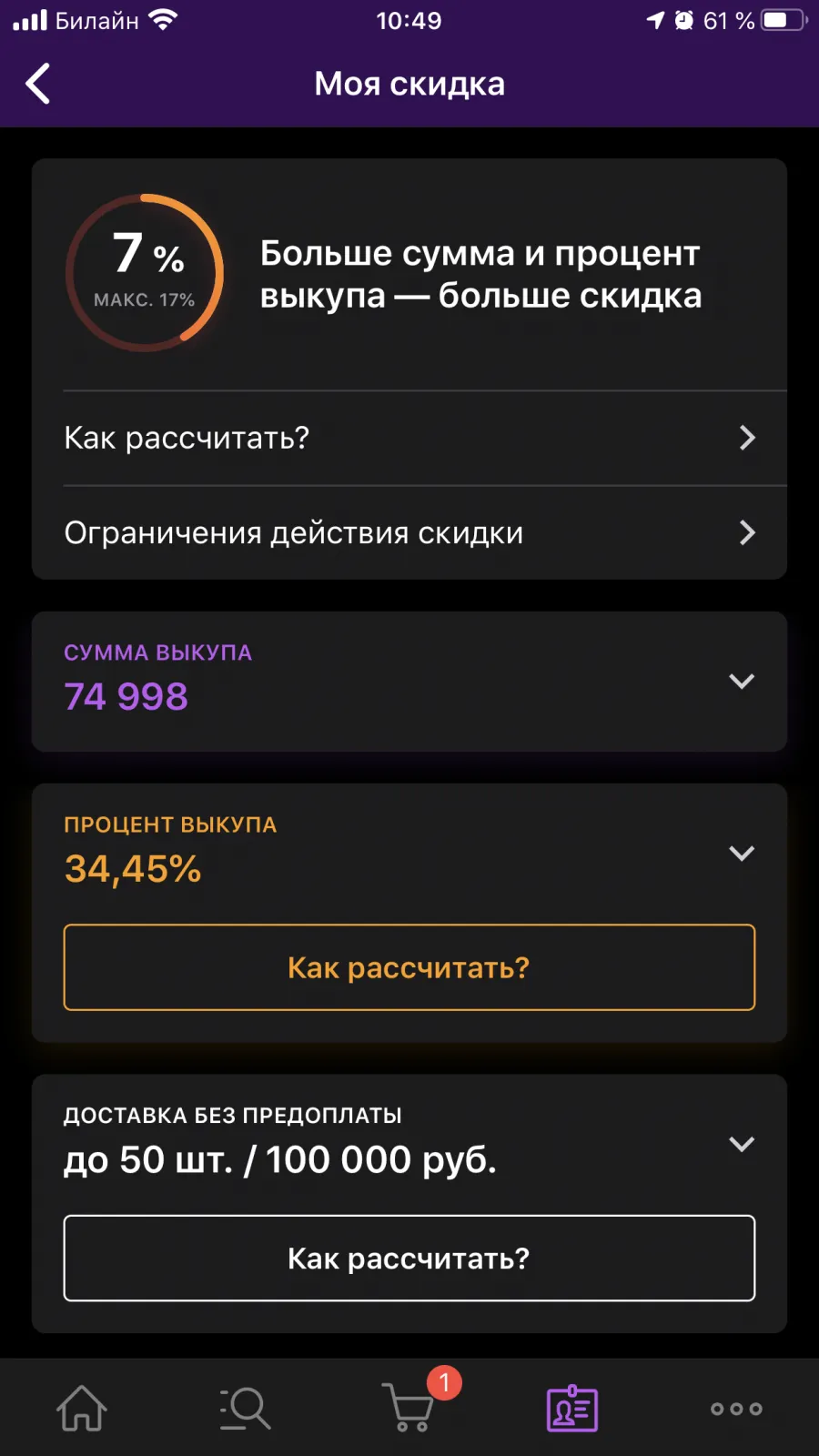
Task: Open Ограничения действия скидки
Action: click(x=409, y=532)
